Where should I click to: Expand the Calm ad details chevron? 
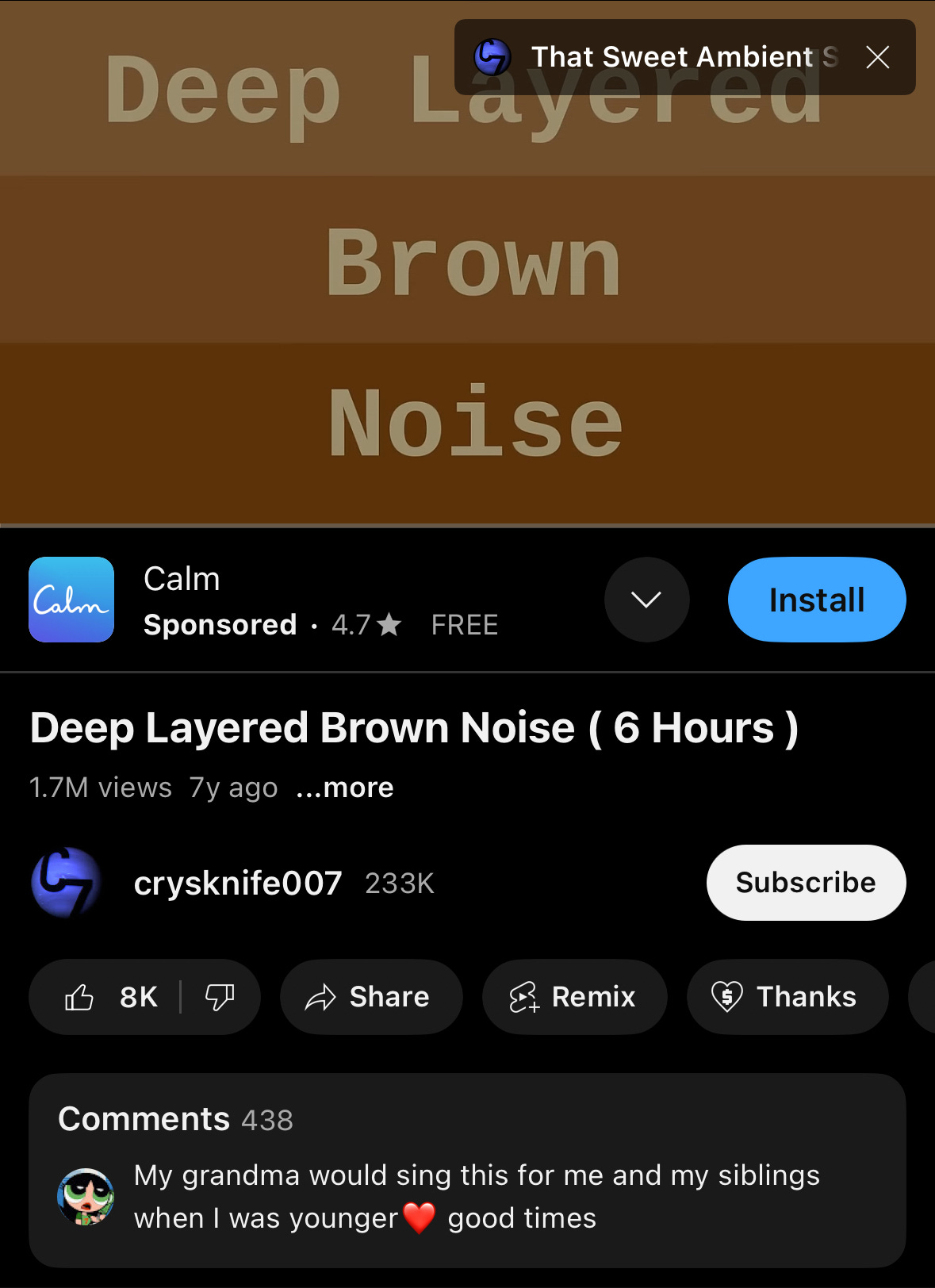(x=646, y=600)
